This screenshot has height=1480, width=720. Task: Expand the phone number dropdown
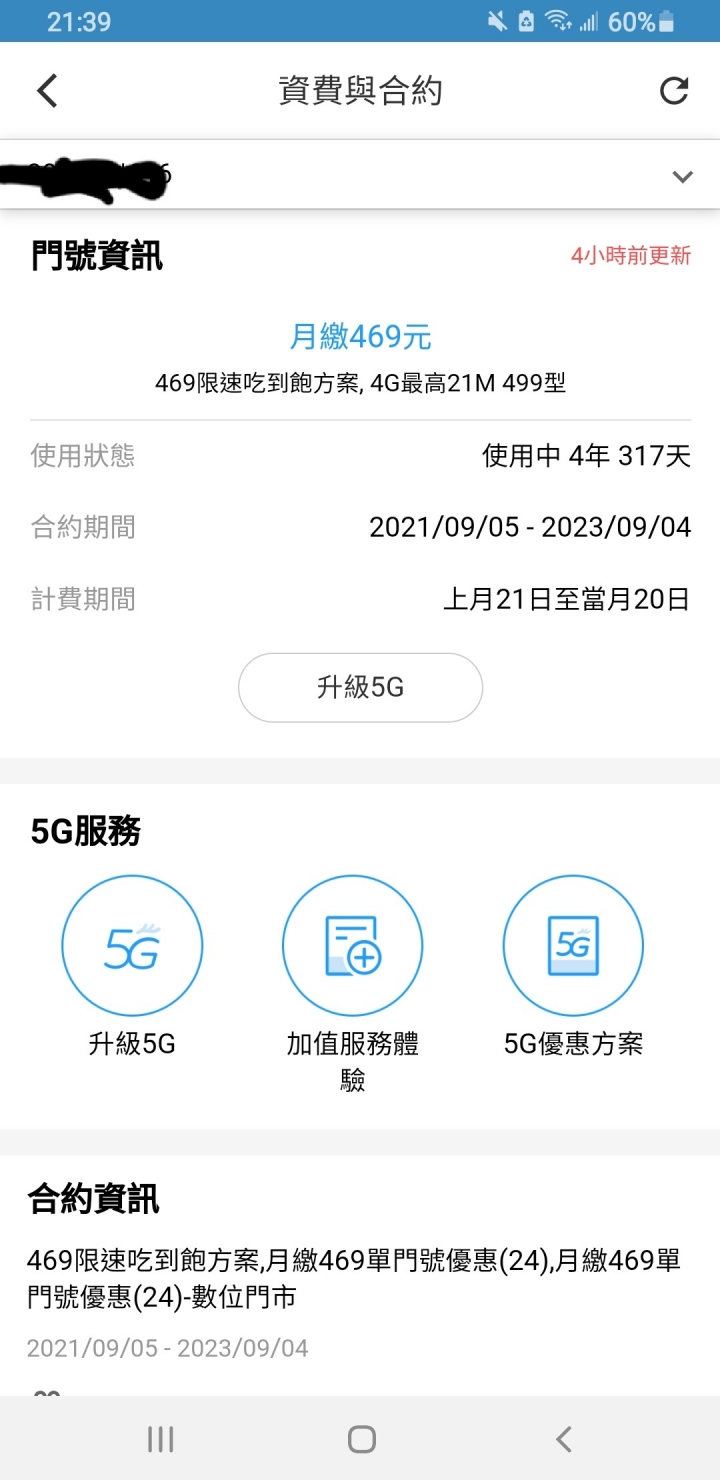coord(682,177)
